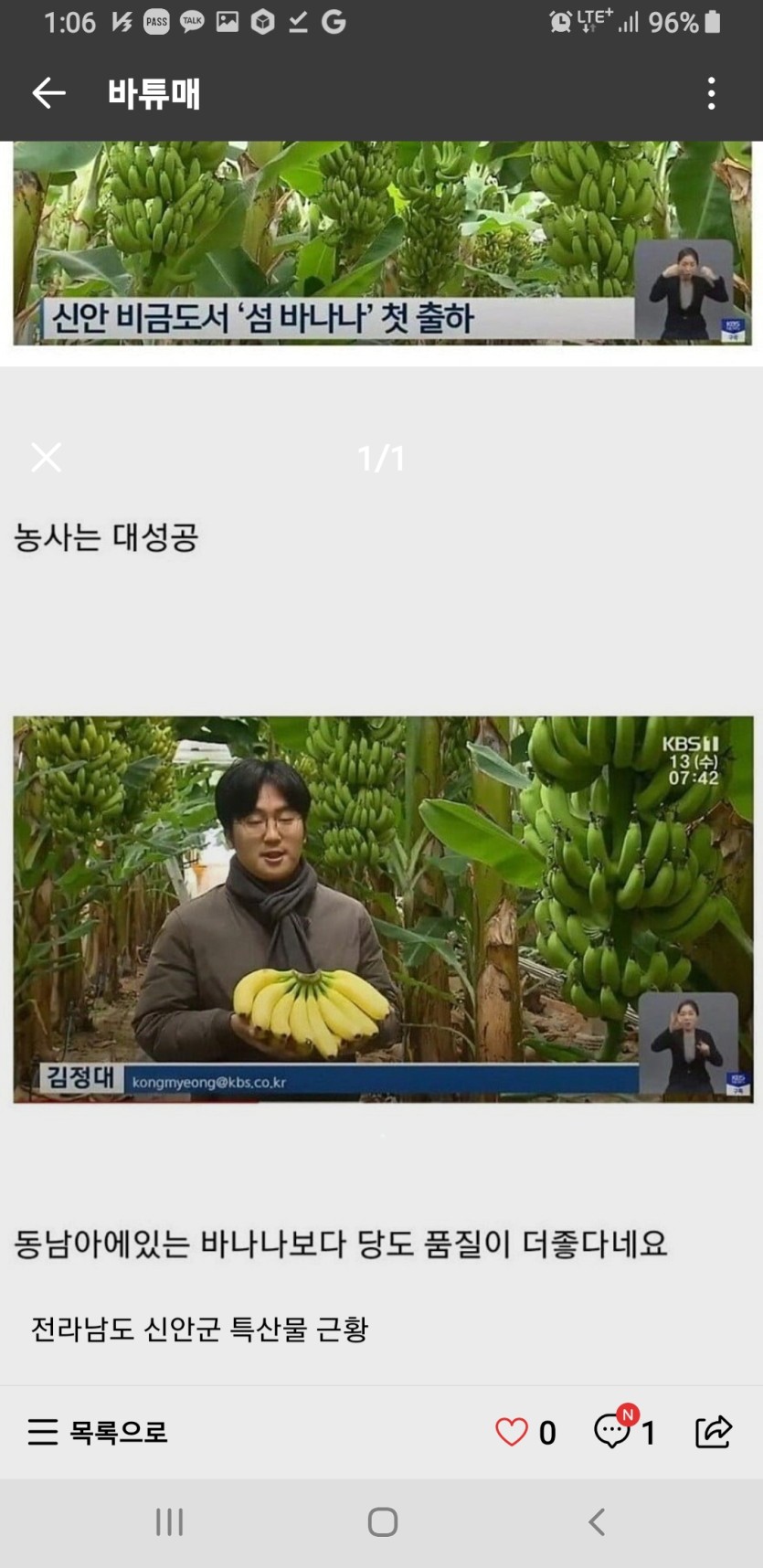Share this post
This screenshot has height=1568, width=763.
[714, 1431]
